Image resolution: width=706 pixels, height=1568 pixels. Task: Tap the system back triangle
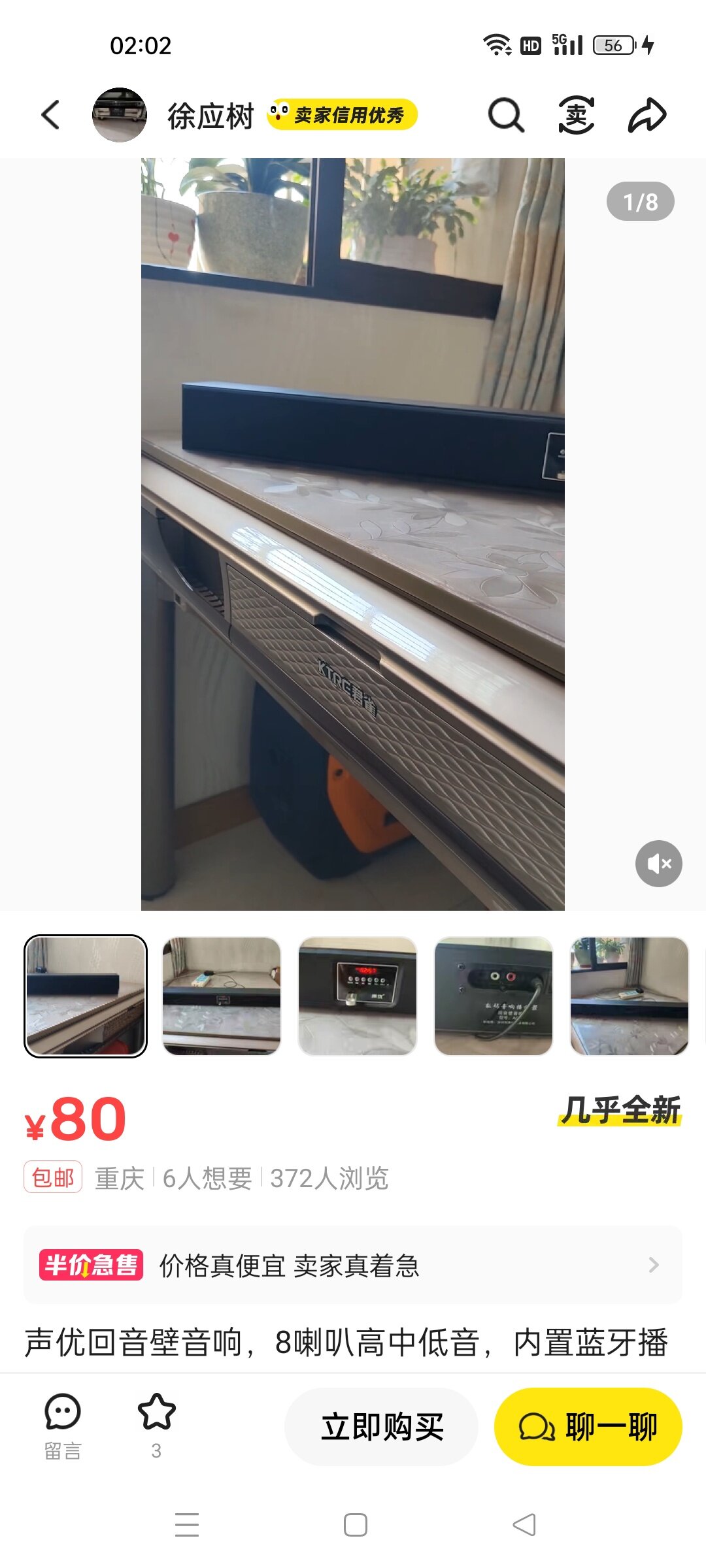click(x=524, y=1525)
